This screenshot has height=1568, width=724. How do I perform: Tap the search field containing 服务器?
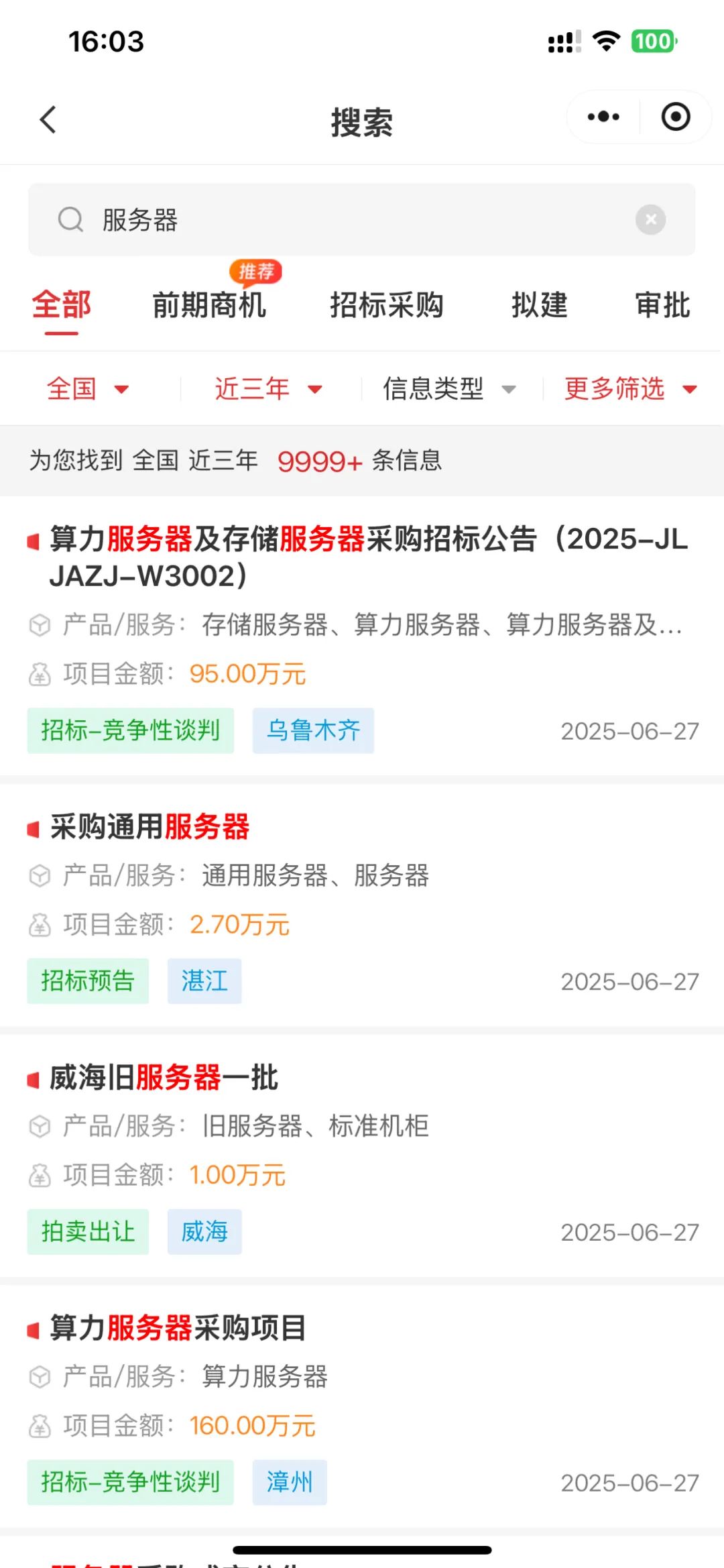361,219
